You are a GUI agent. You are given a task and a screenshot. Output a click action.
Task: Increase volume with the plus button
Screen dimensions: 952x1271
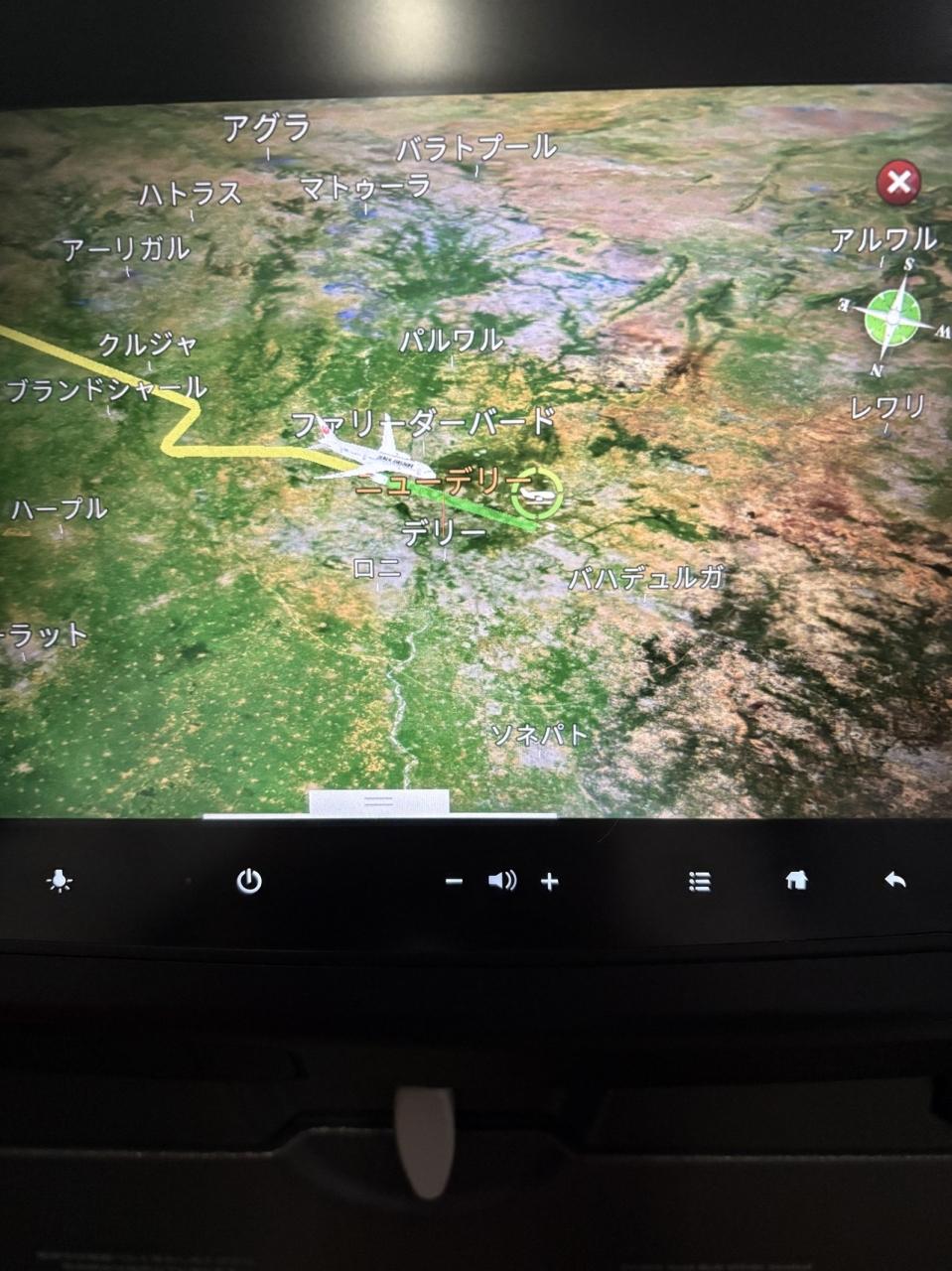pos(550,881)
